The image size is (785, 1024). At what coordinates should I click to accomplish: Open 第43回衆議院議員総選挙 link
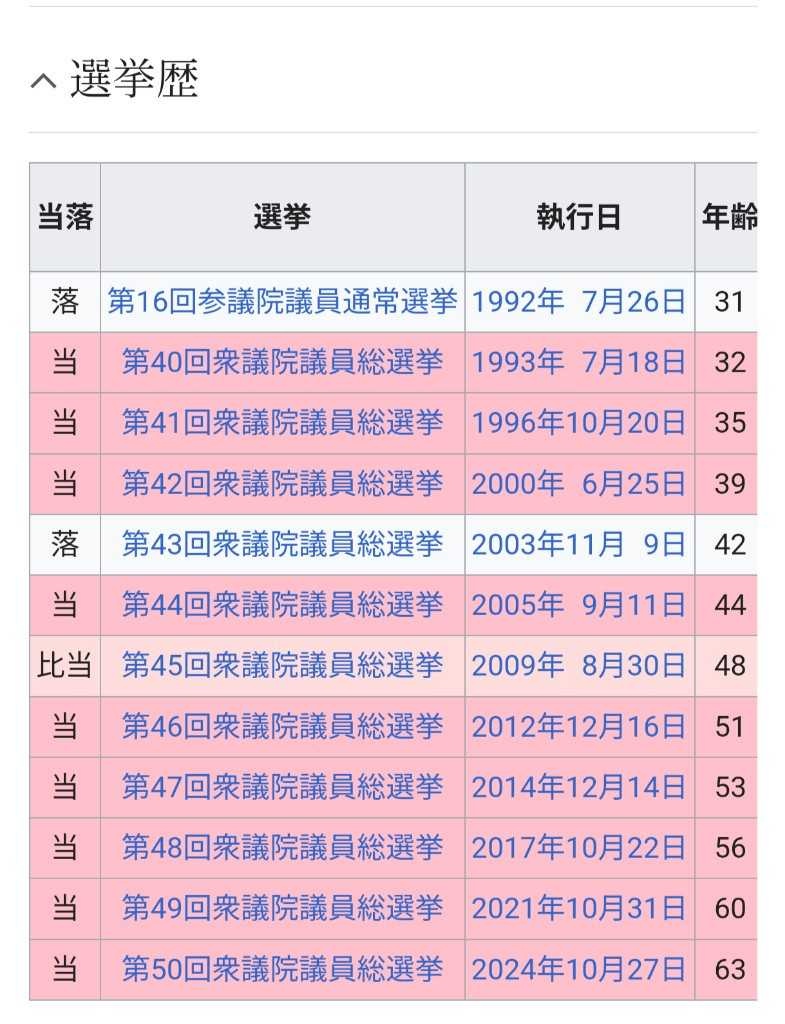click(282, 544)
